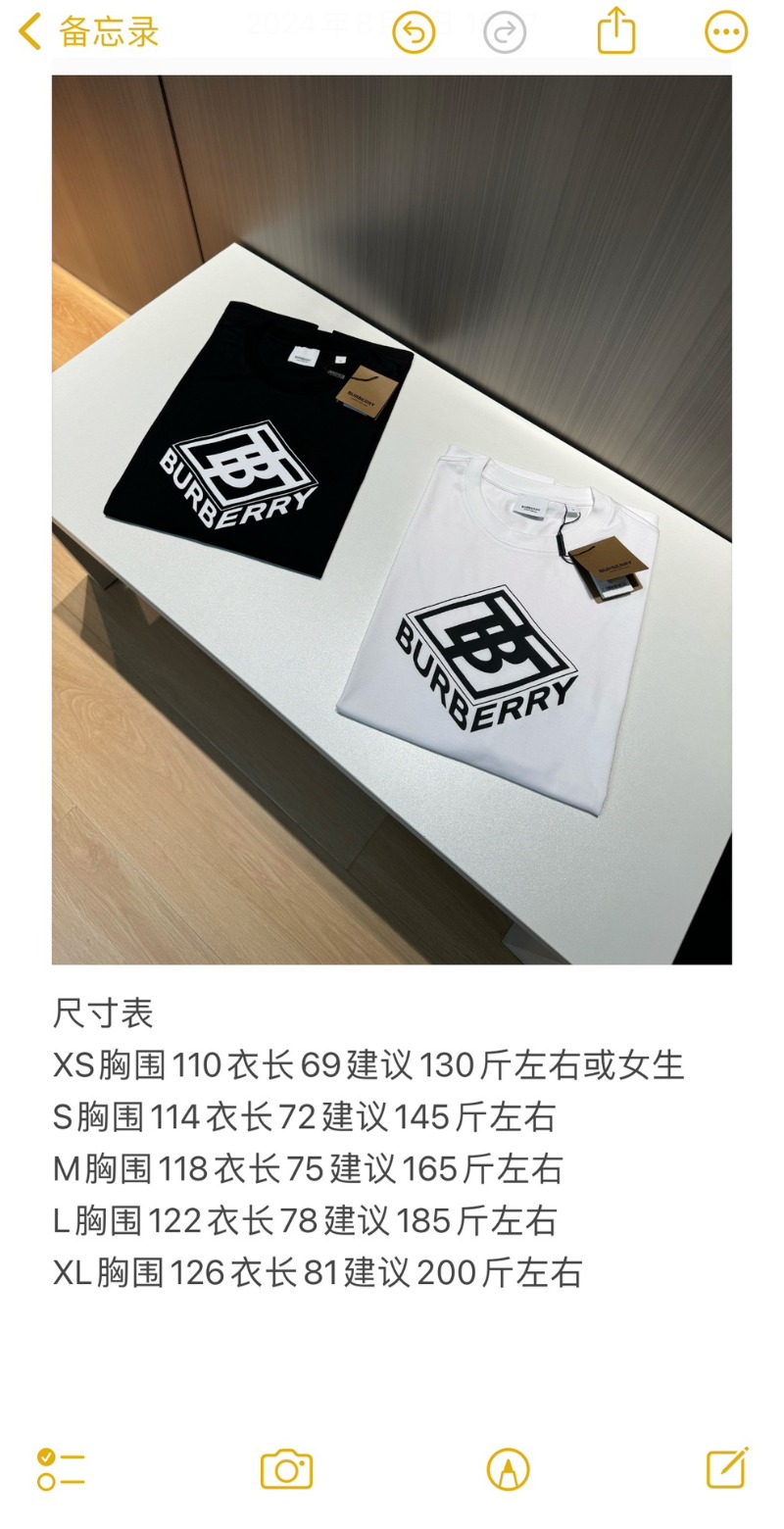The width and height of the screenshot is (784, 1529).
Task: Undo the last edit
Action: (x=414, y=32)
